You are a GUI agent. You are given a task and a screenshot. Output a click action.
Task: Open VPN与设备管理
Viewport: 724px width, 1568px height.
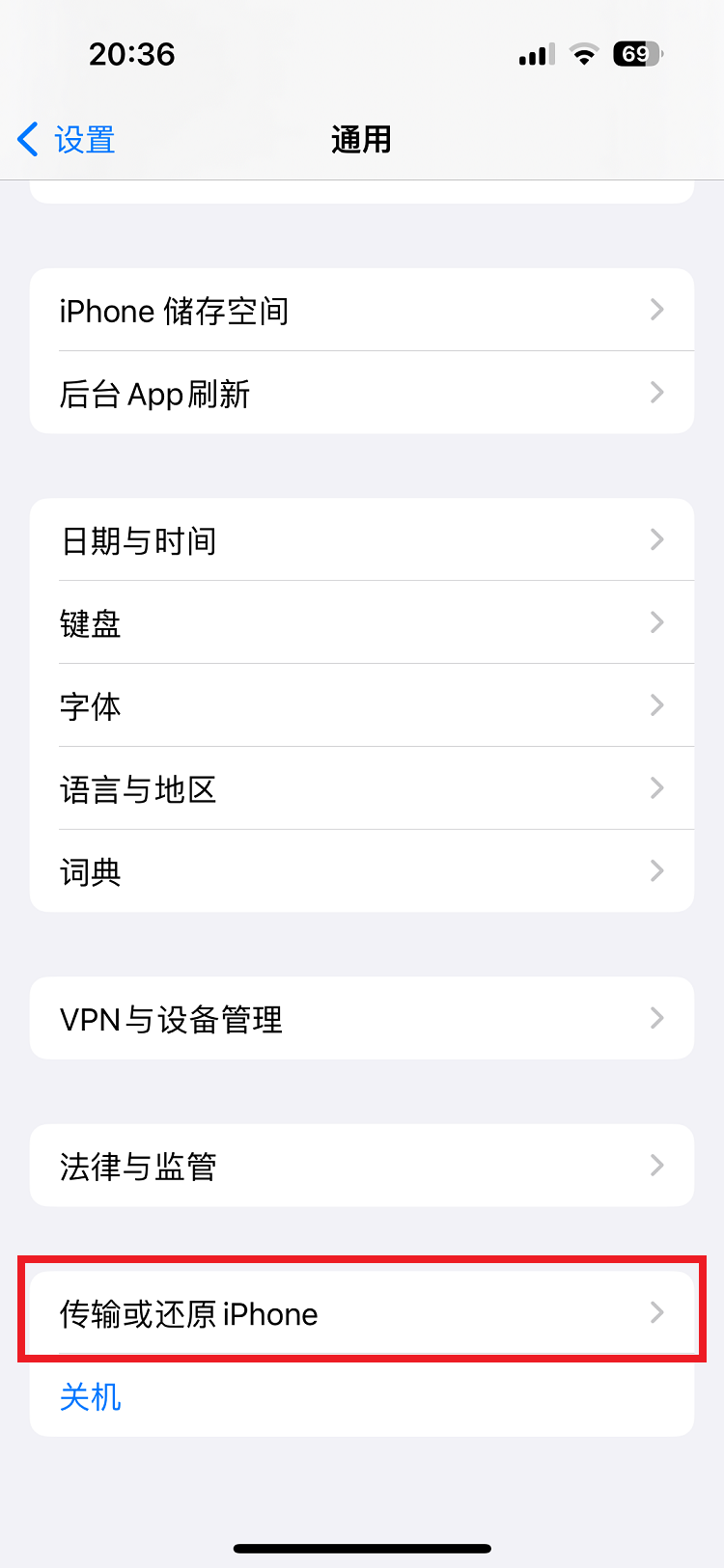[361, 1019]
